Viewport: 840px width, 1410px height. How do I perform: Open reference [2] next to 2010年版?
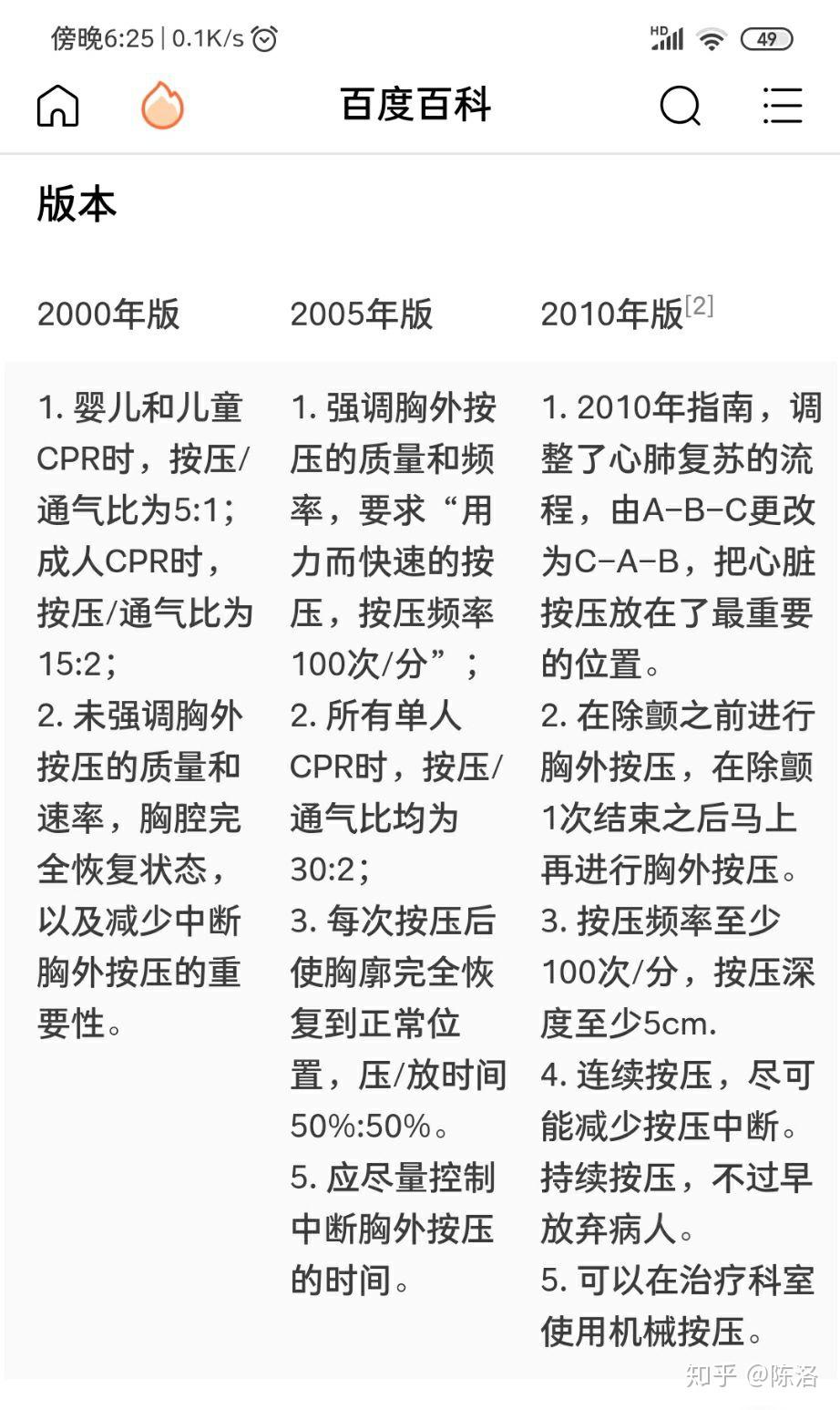coord(699,305)
